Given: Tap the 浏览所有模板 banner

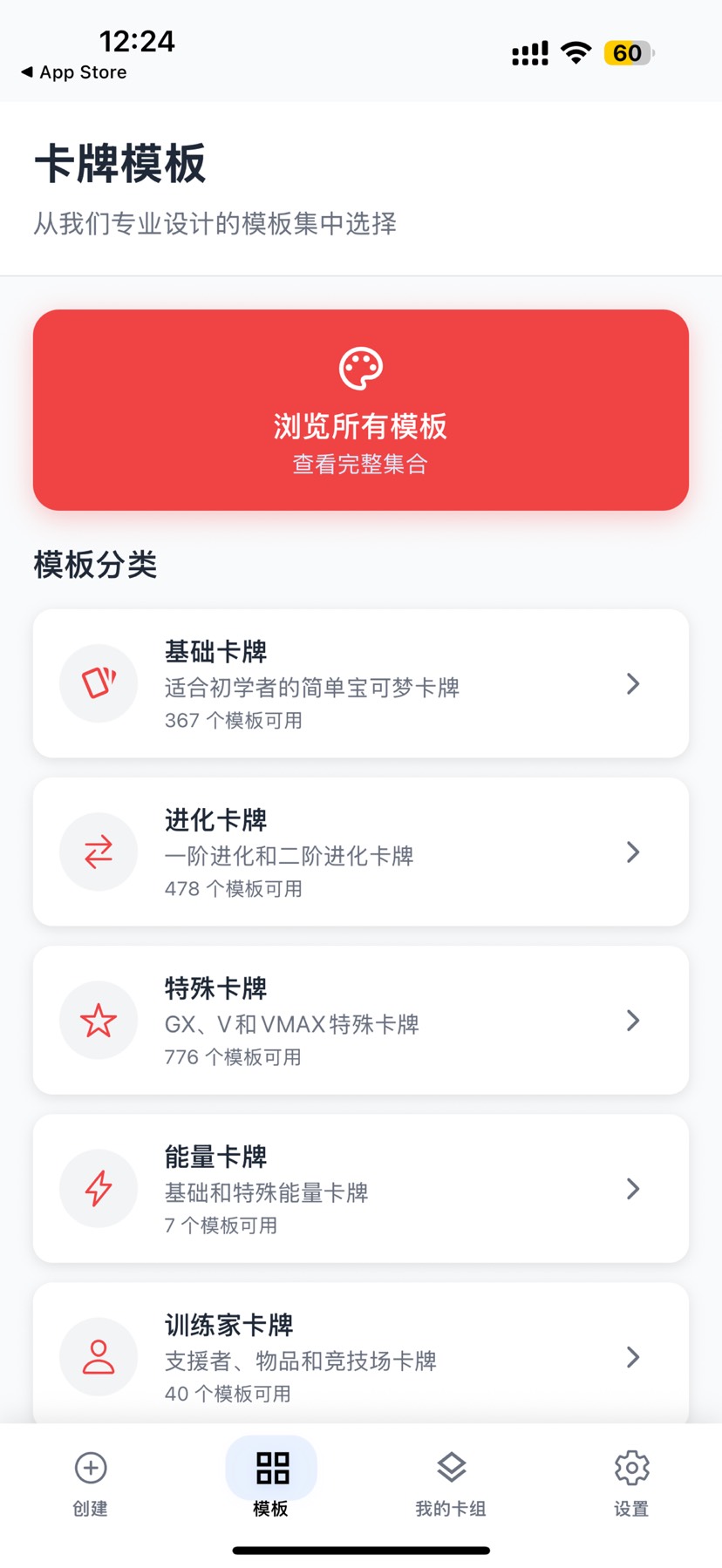Looking at the screenshot, I should click(x=360, y=410).
